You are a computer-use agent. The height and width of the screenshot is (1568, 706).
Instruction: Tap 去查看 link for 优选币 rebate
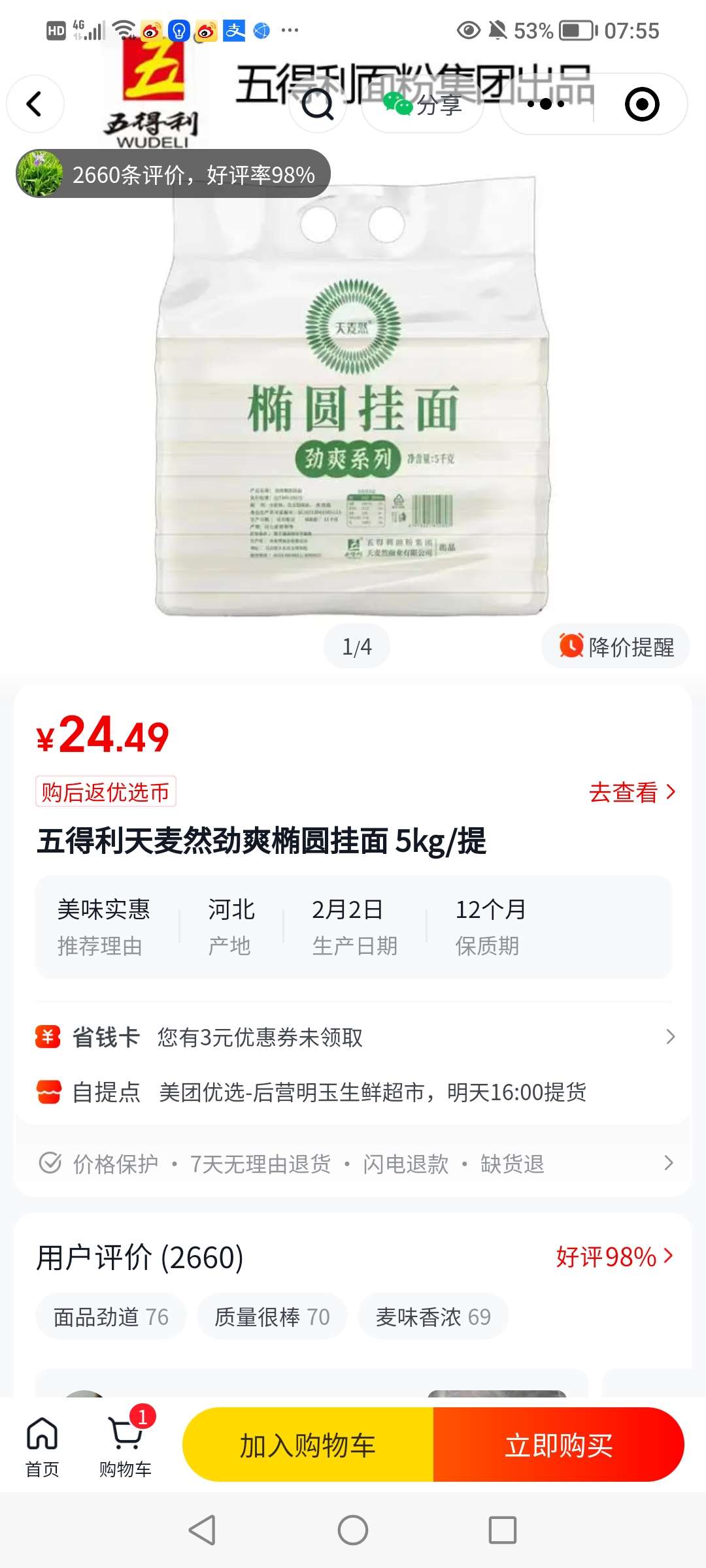[x=631, y=792]
